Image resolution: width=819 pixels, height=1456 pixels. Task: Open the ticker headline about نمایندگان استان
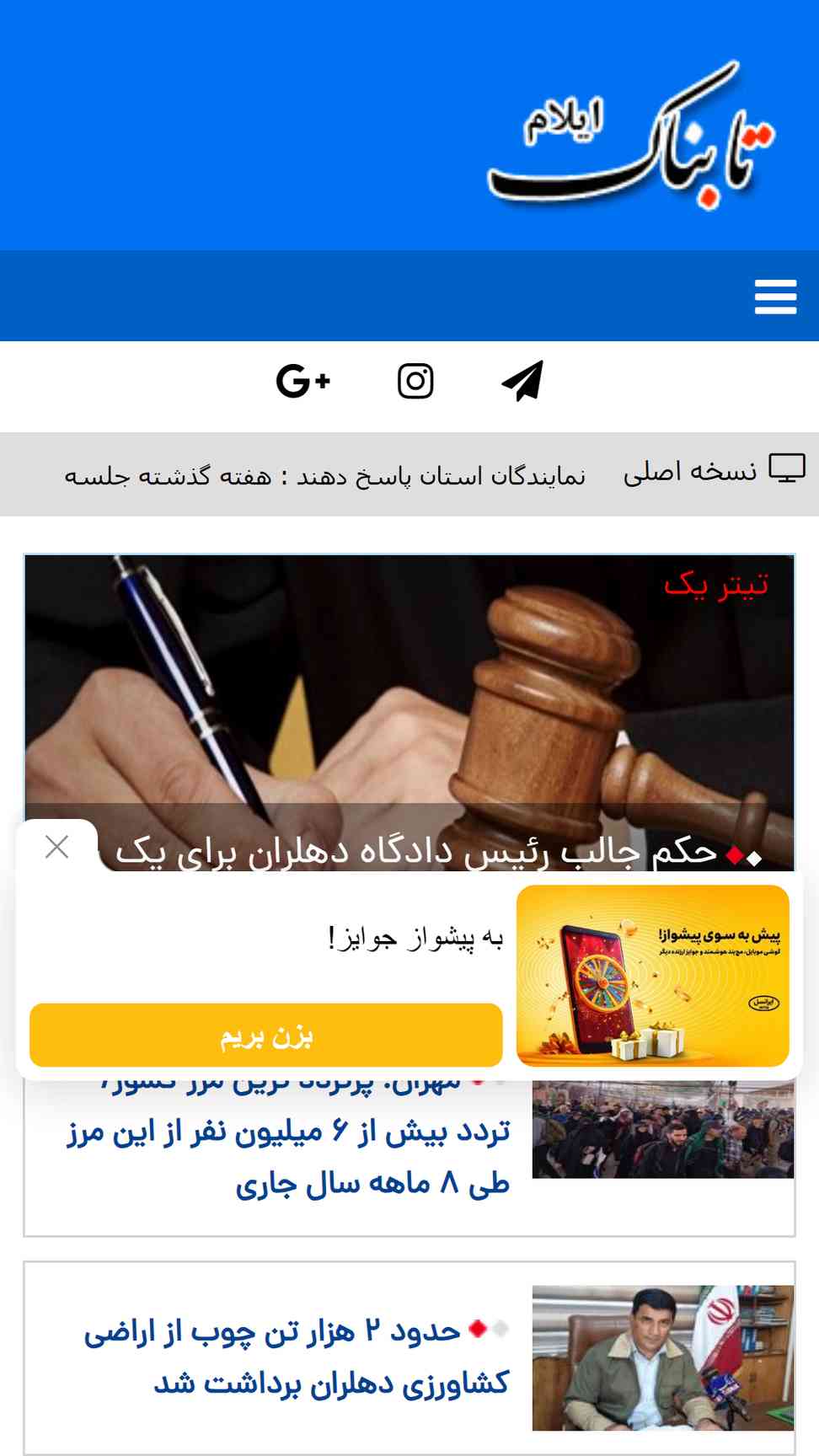pyautogui.click(x=325, y=476)
